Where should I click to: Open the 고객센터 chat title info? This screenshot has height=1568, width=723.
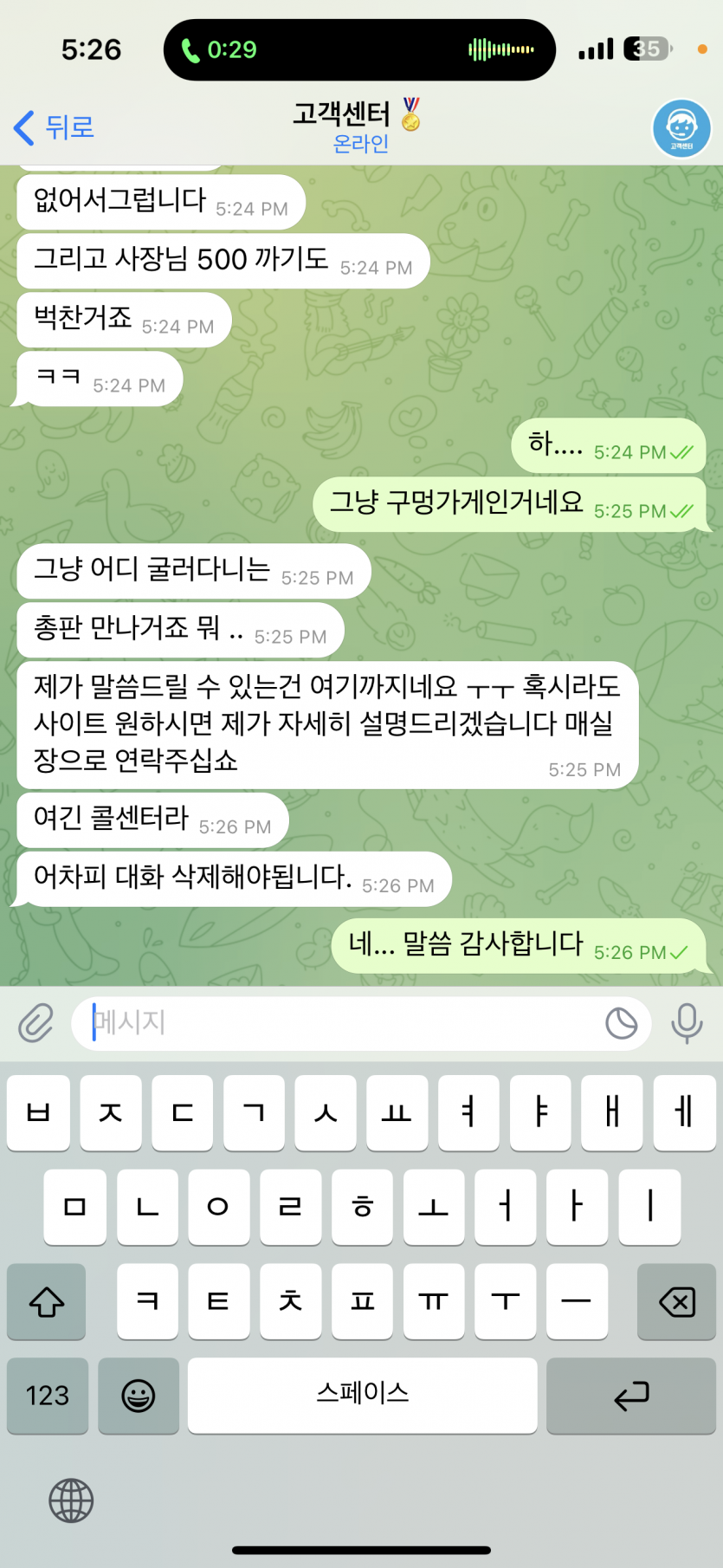[x=355, y=126]
